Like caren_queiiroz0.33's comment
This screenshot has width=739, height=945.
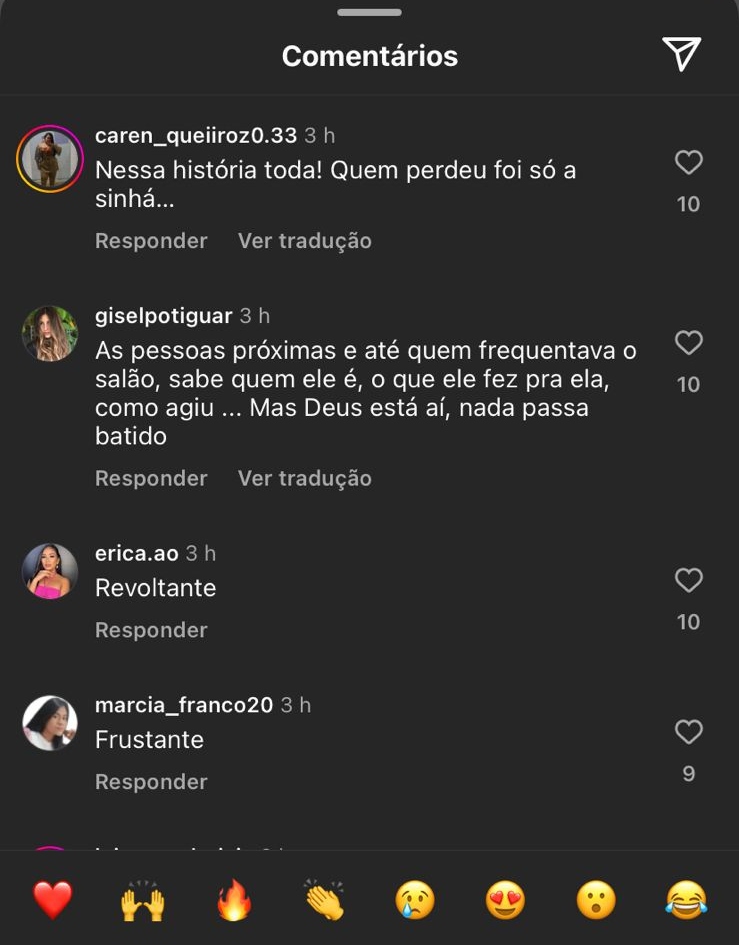click(x=688, y=162)
